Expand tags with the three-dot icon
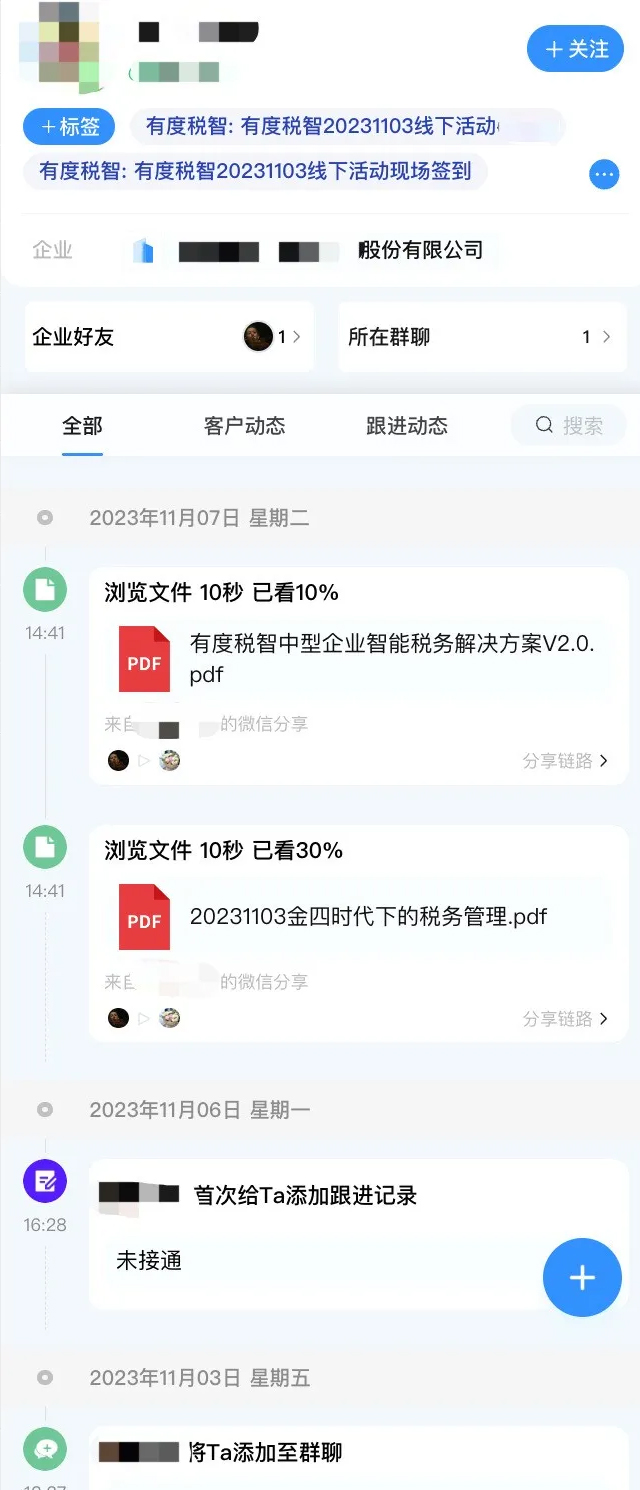This screenshot has width=640, height=1490. [603, 174]
